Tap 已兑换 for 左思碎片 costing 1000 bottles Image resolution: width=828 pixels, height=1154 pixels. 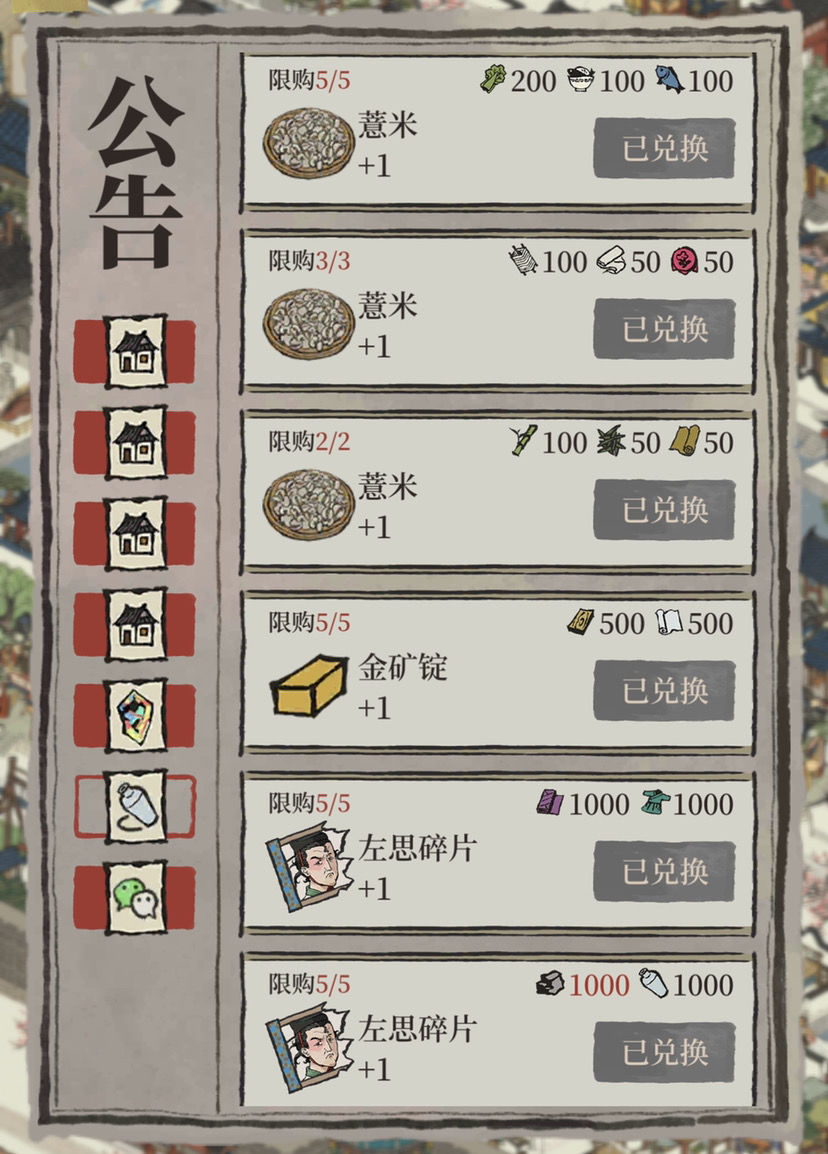pos(664,1052)
